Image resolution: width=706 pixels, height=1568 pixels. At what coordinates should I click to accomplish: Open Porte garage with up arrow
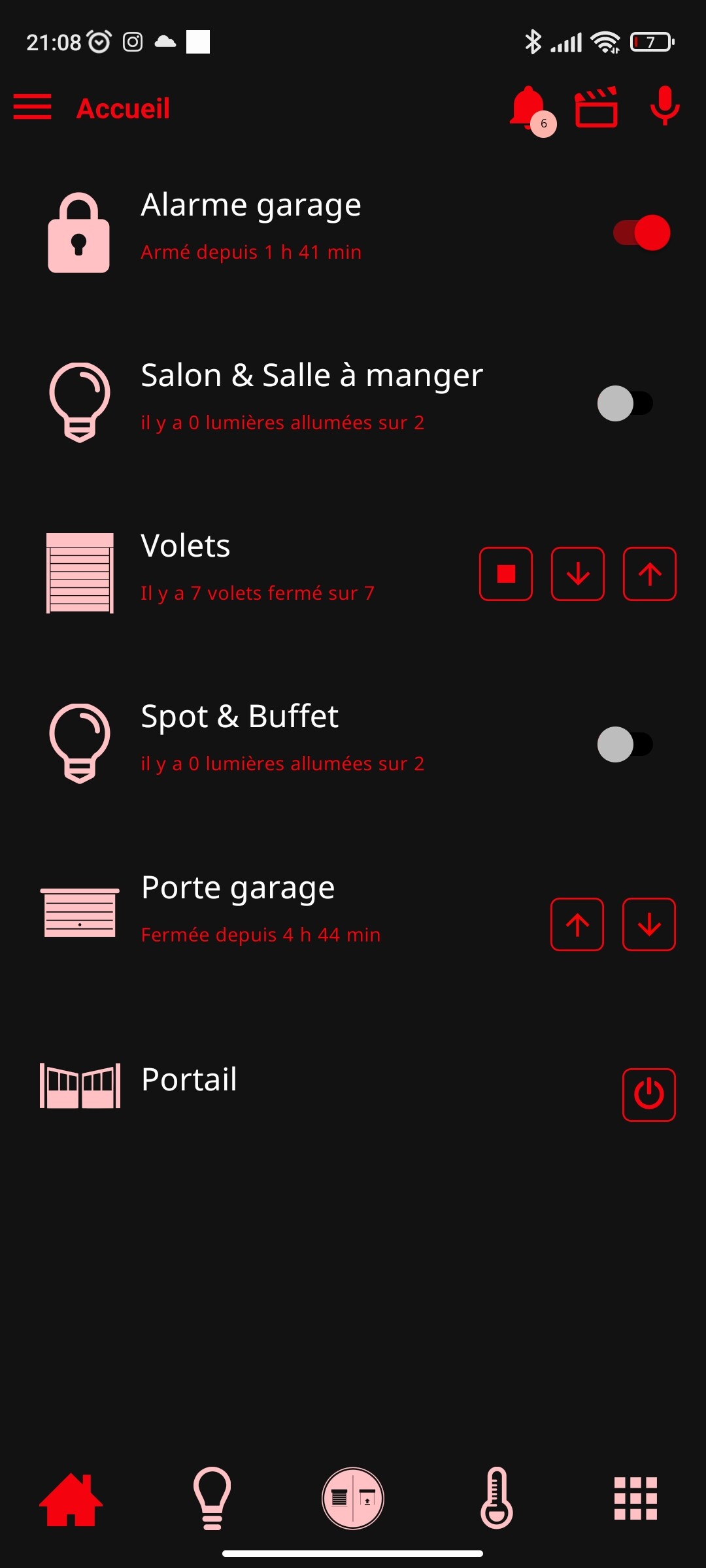tap(577, 924)
